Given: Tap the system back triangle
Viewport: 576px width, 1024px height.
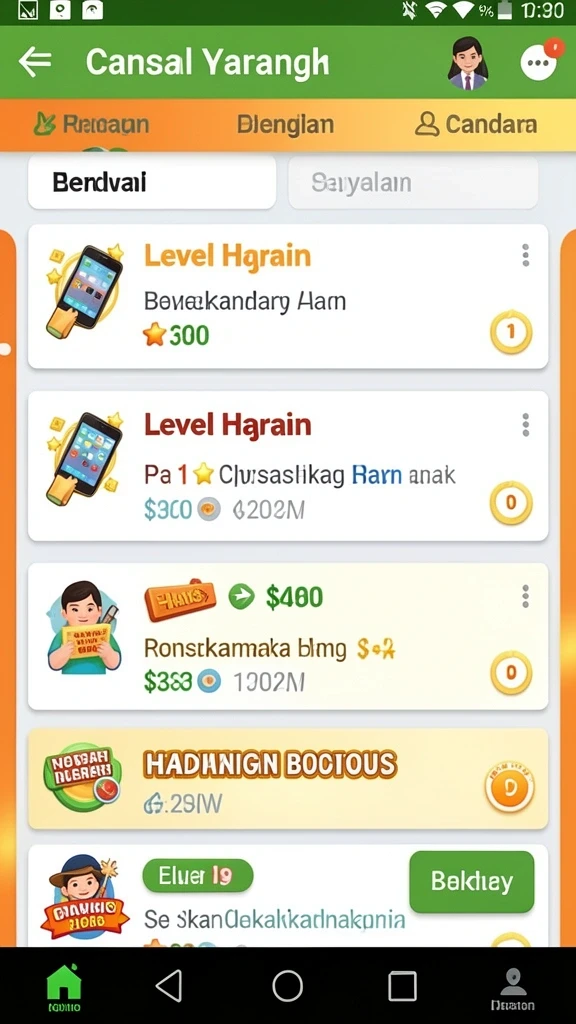Looking at the screenshot, I should (170, 985).
